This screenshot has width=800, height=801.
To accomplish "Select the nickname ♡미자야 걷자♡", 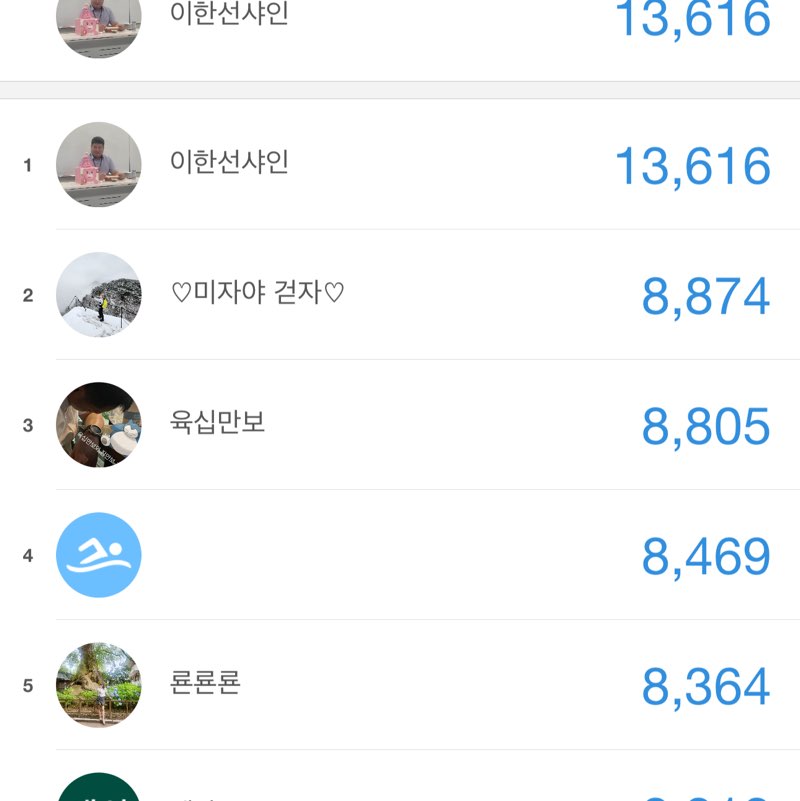I will click(259, 295).
